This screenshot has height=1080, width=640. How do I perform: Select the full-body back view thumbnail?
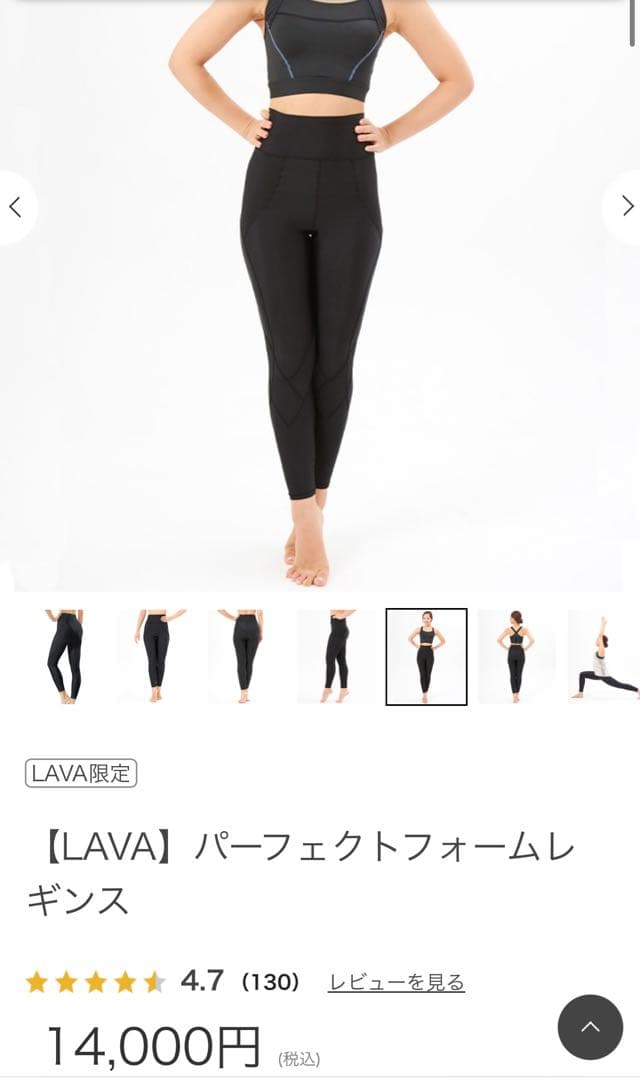coord(516,656)
